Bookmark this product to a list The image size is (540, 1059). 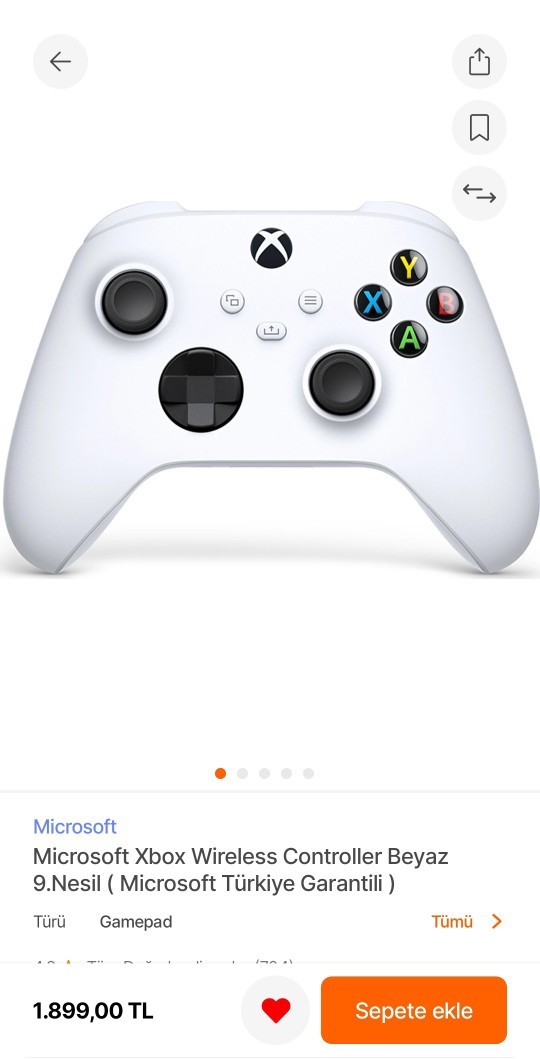tap(479, 128)
